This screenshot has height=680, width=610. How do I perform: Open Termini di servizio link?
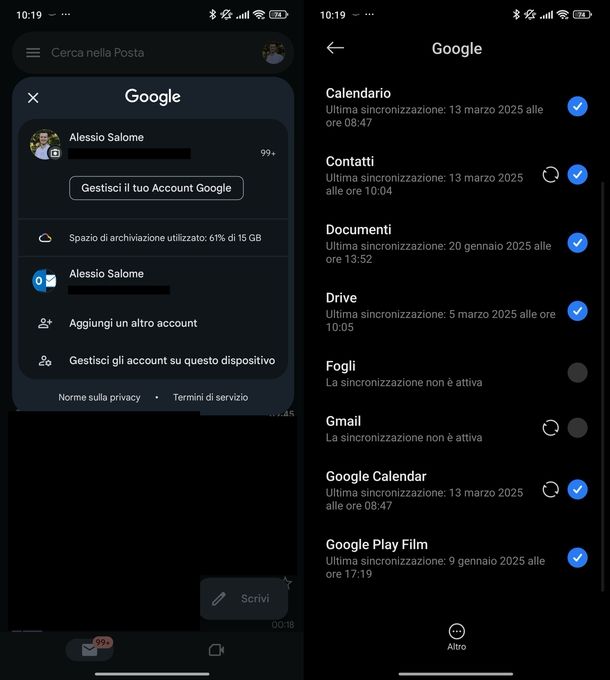click(210, 397)
